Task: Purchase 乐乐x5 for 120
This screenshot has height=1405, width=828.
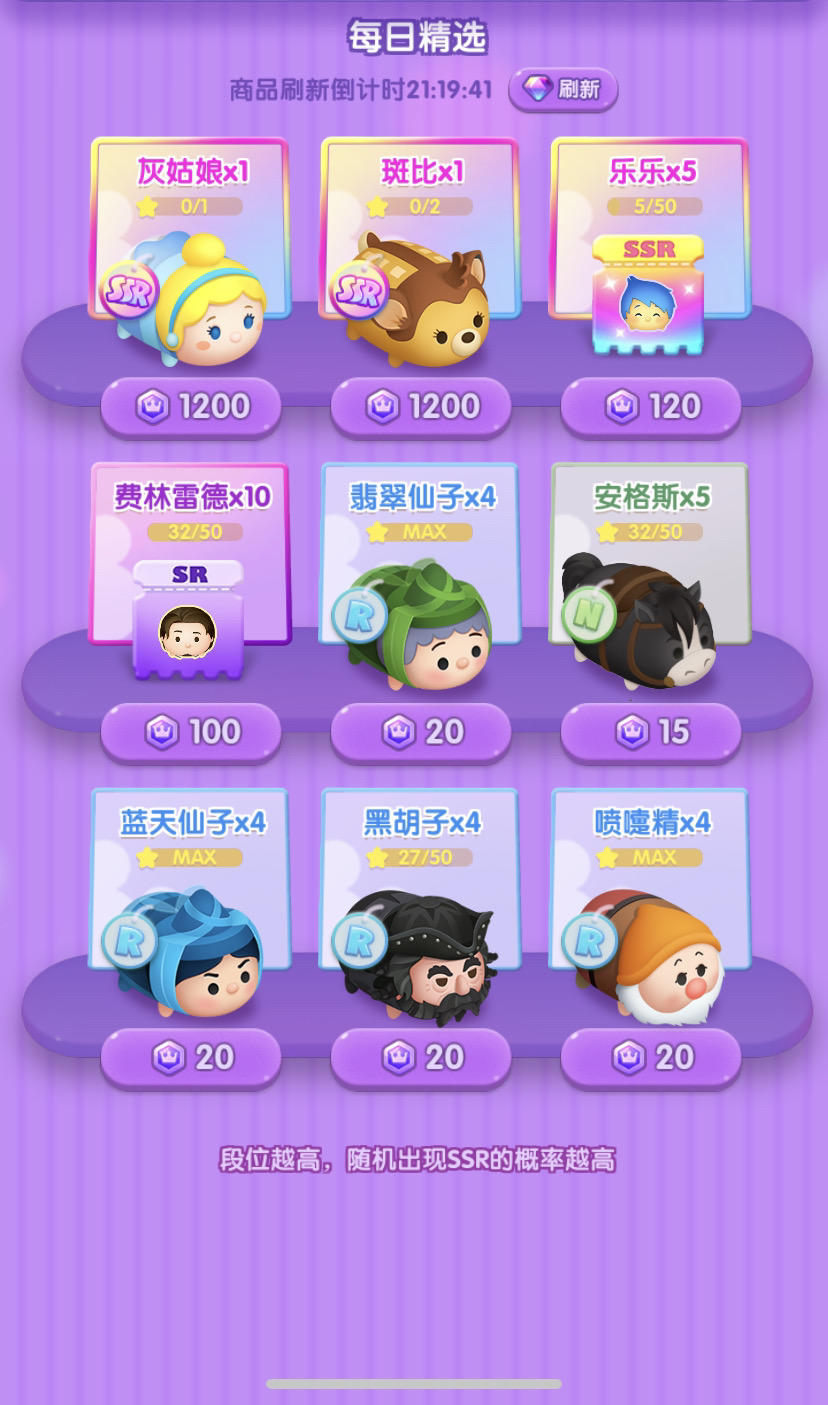Action: click(651, 406)
